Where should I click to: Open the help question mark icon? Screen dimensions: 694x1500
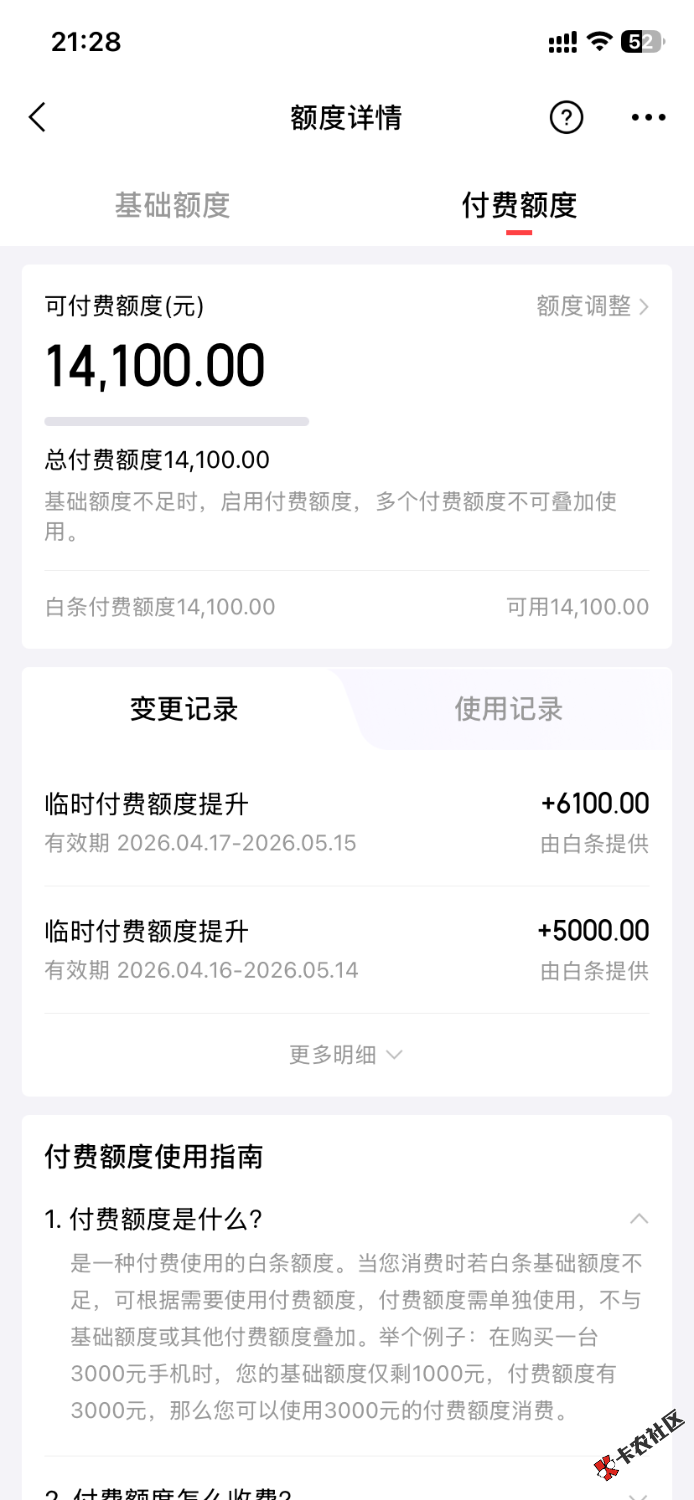pyautogui.click(x=566, y=118)
